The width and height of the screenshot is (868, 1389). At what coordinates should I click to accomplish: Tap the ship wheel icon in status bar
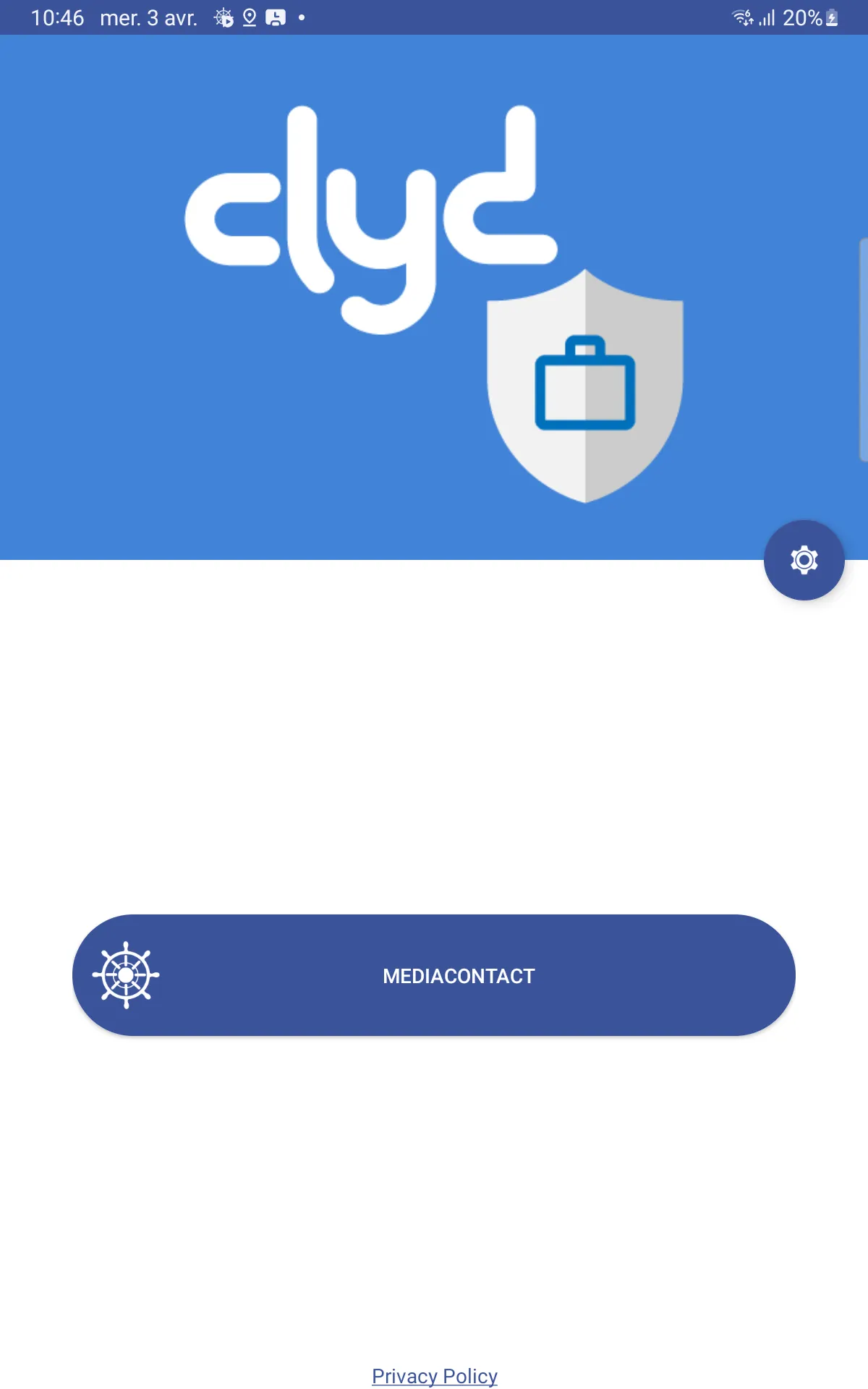pyautogui.click(x=223, y=16)
